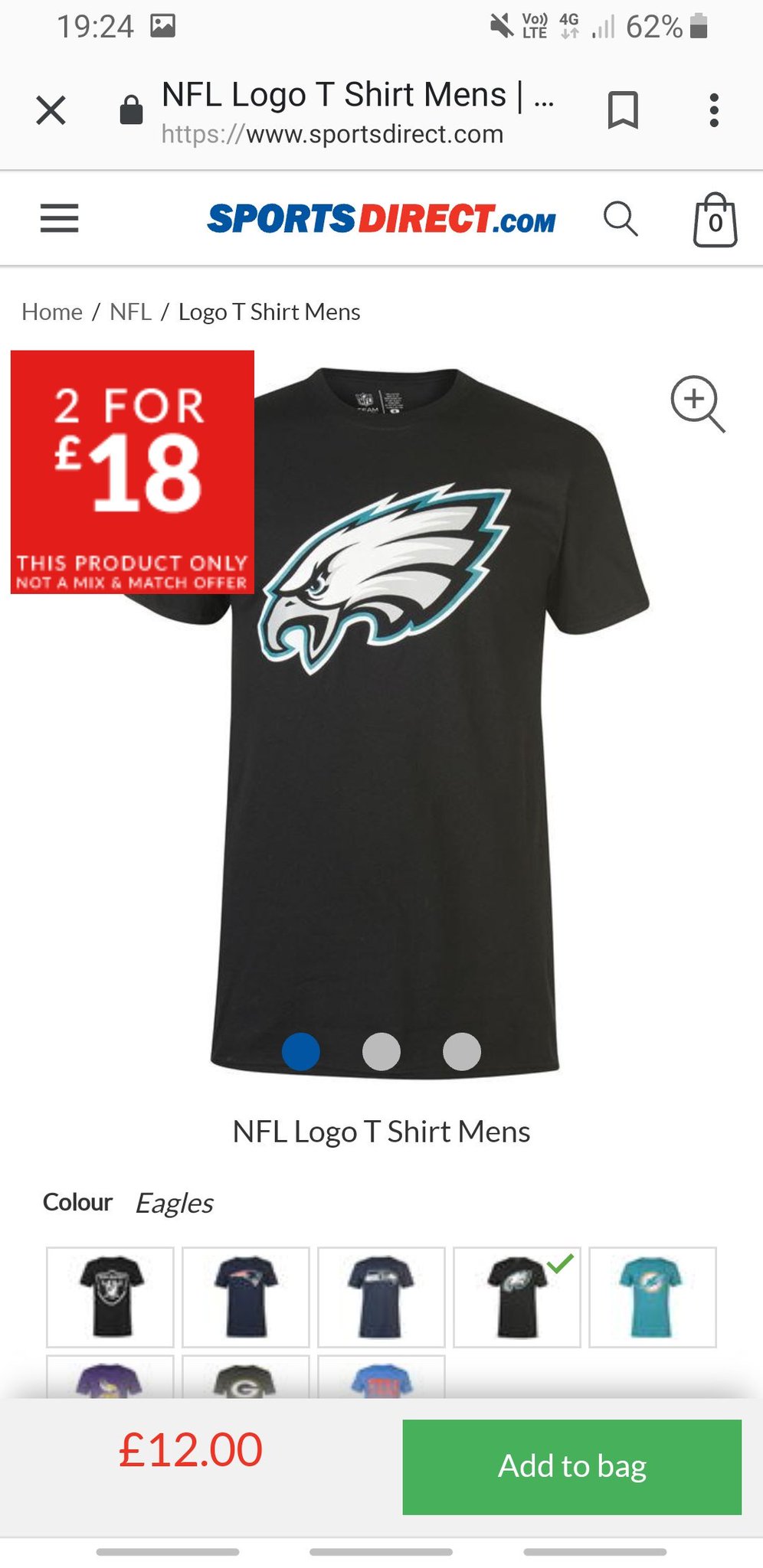This screenshot has height=1568, width=763.
Task: Select the checked Eagles shirt swatch
Action: coord(517,1297)
